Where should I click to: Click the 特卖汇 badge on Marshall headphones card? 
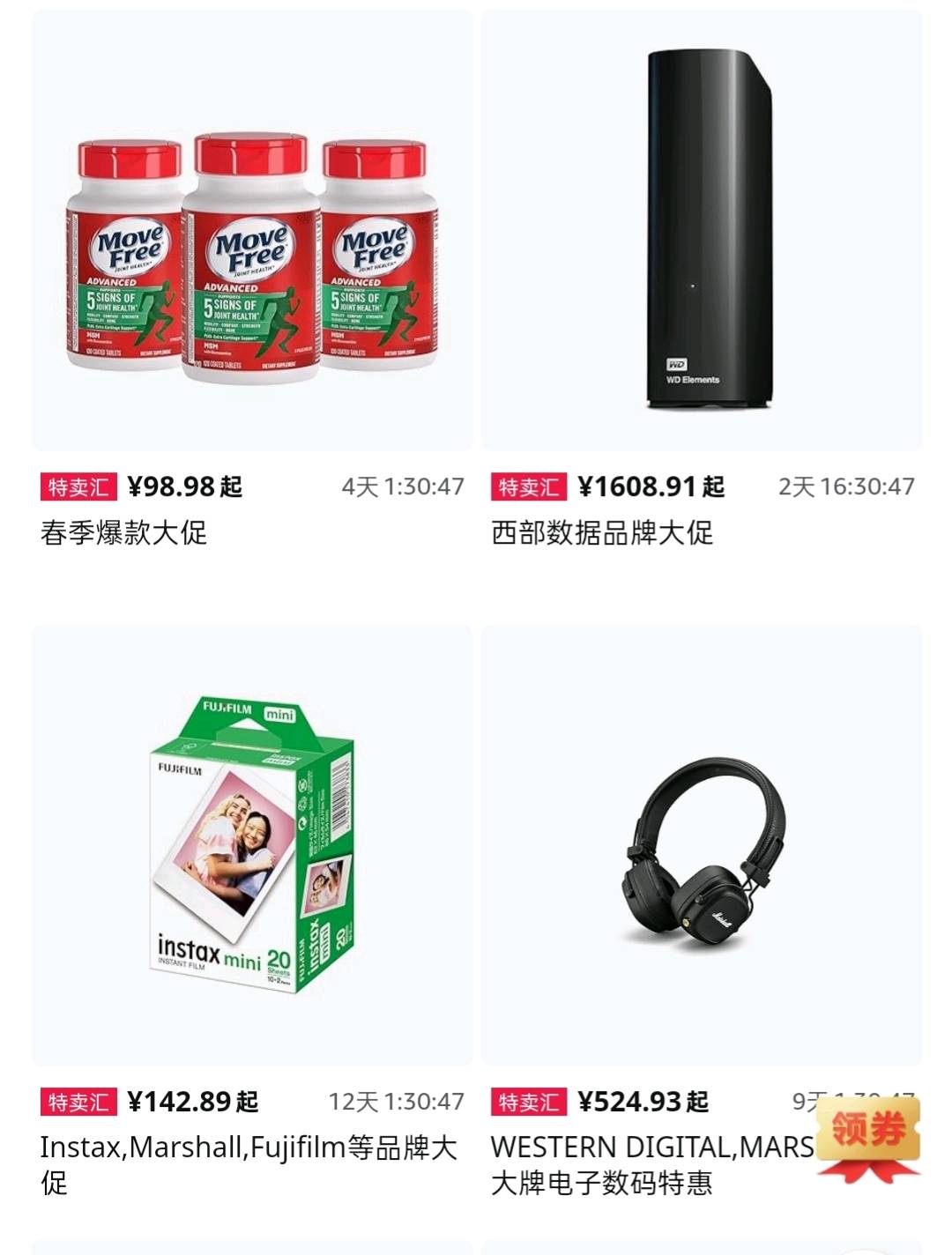click(529, 1102)
